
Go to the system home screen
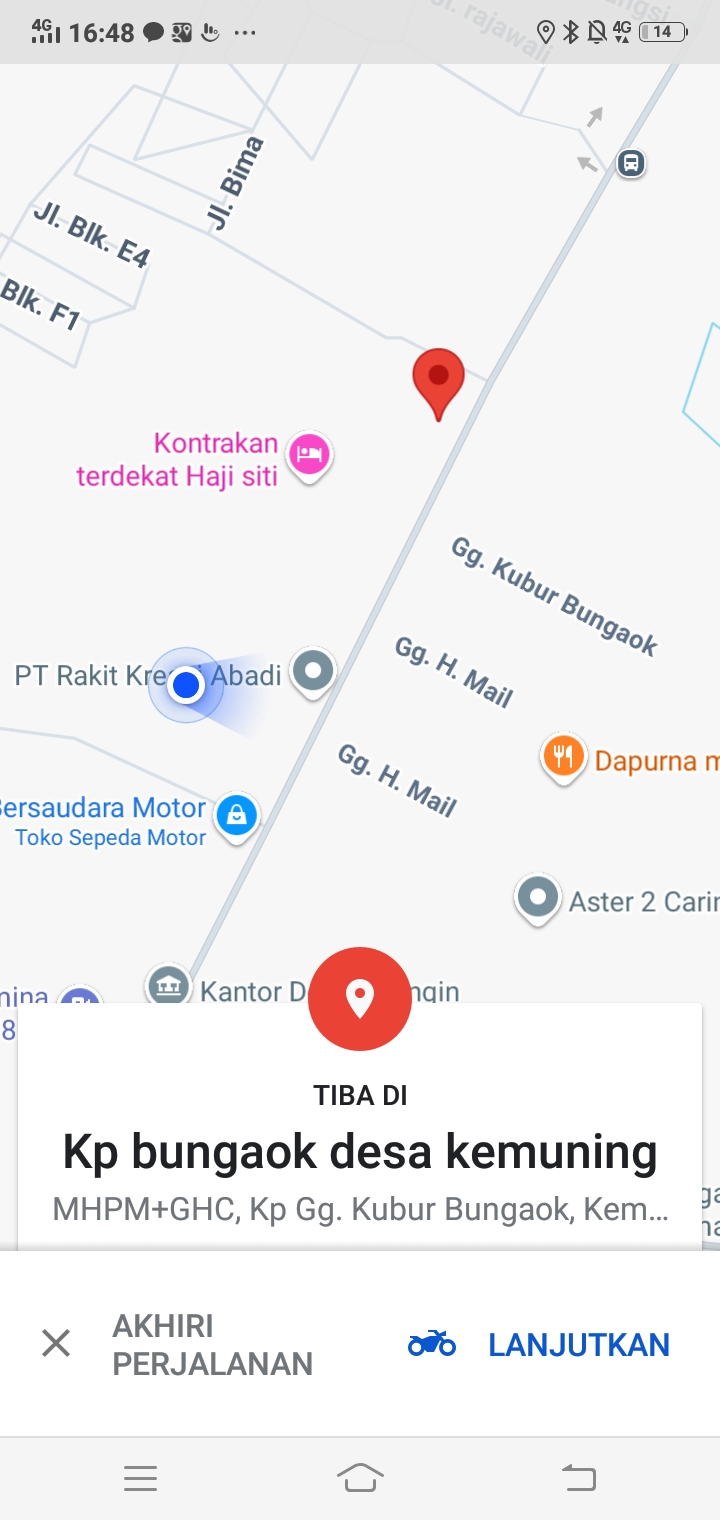click(360, 1477)
